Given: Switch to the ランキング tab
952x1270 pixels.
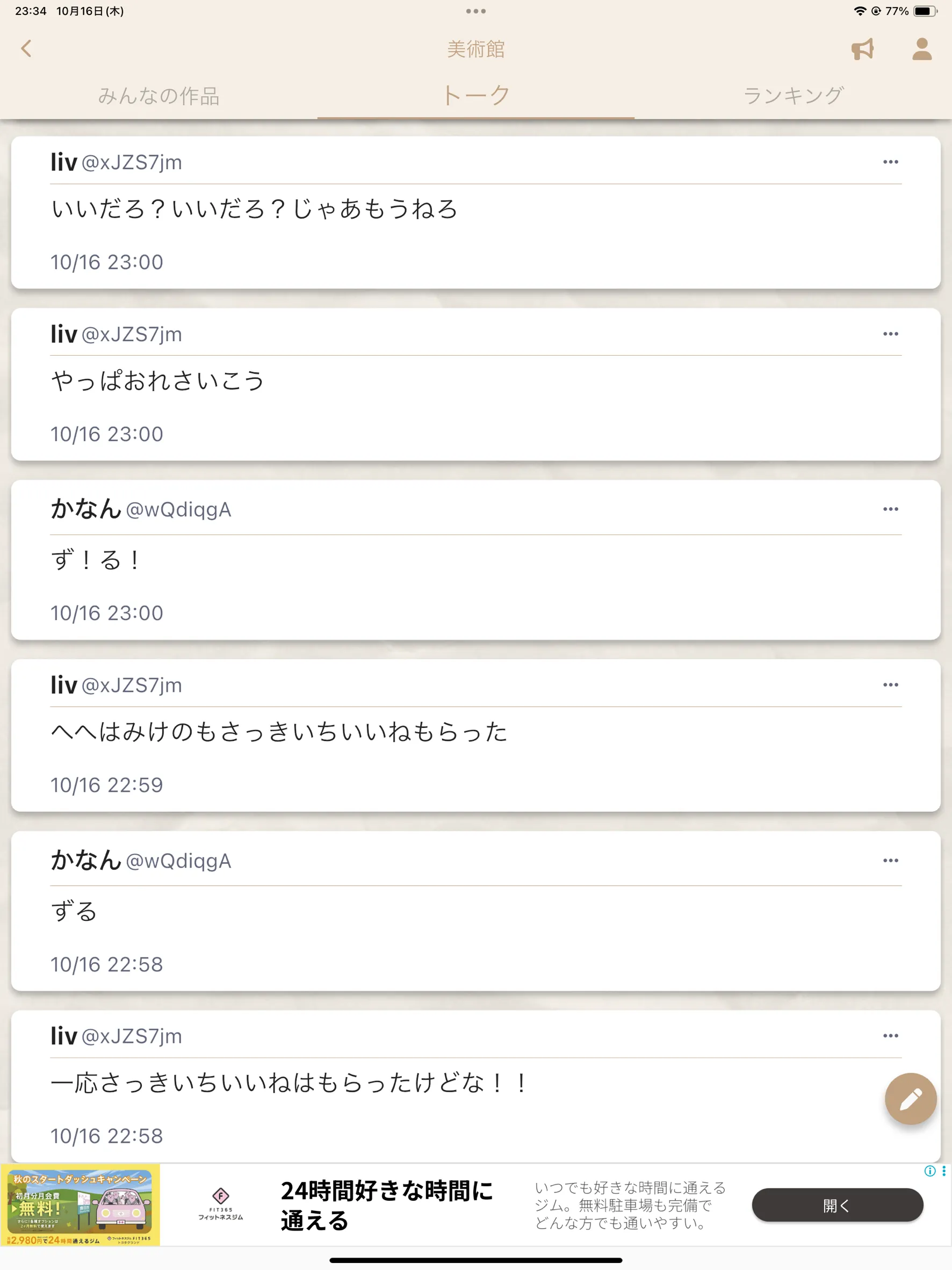Looking at the screenshot, I should click(793, 95).
